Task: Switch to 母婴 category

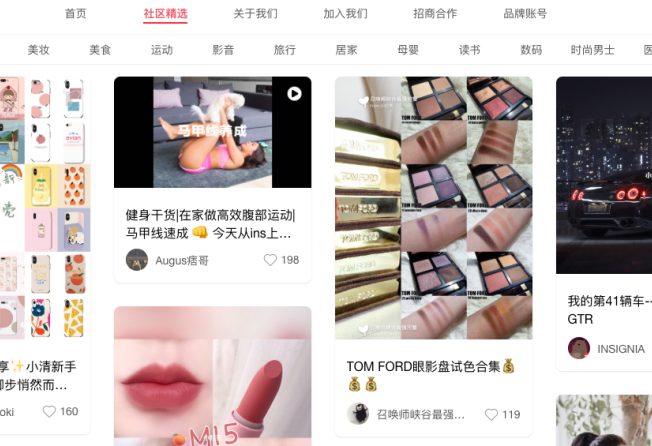Action: (x=408, y=49)
